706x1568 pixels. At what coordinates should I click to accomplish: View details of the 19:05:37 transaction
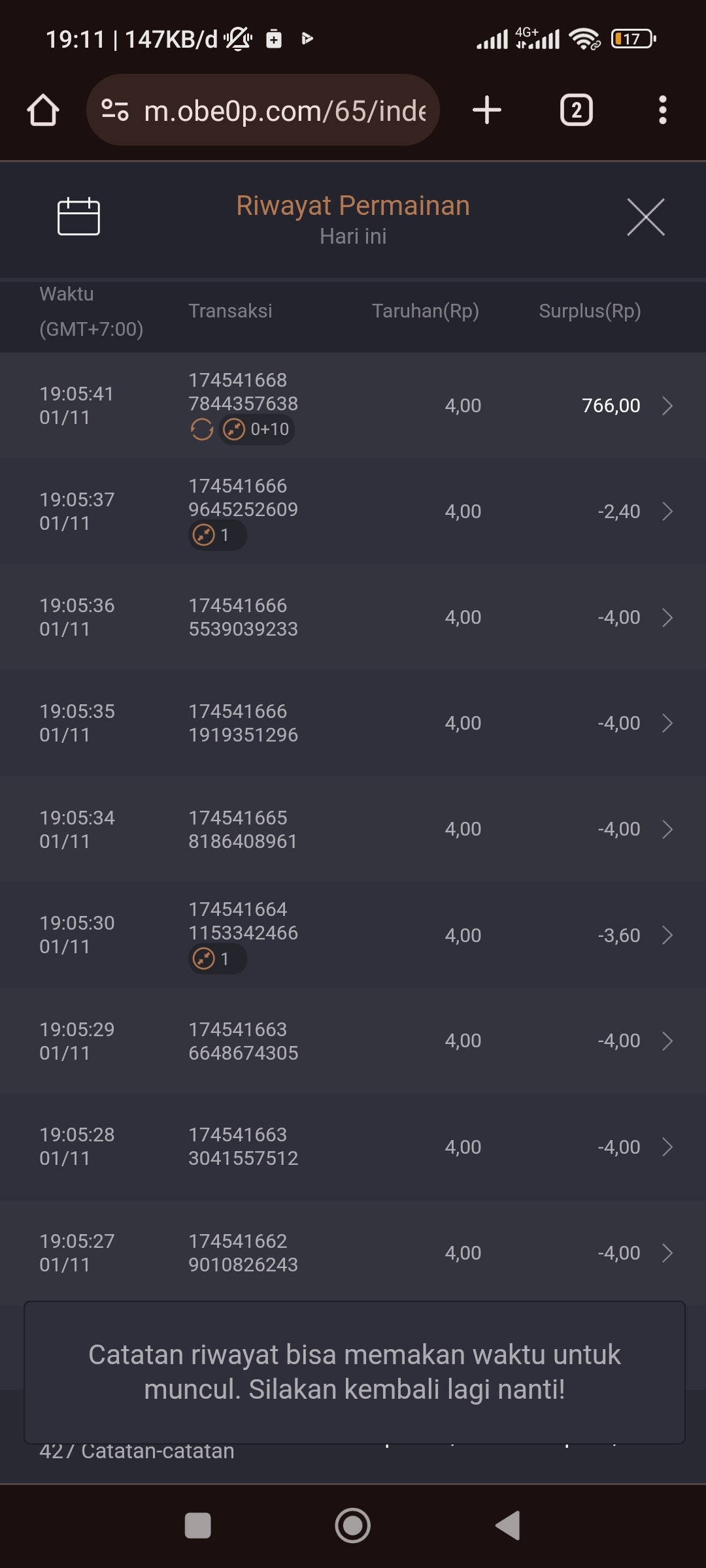(x=667, y=512)
